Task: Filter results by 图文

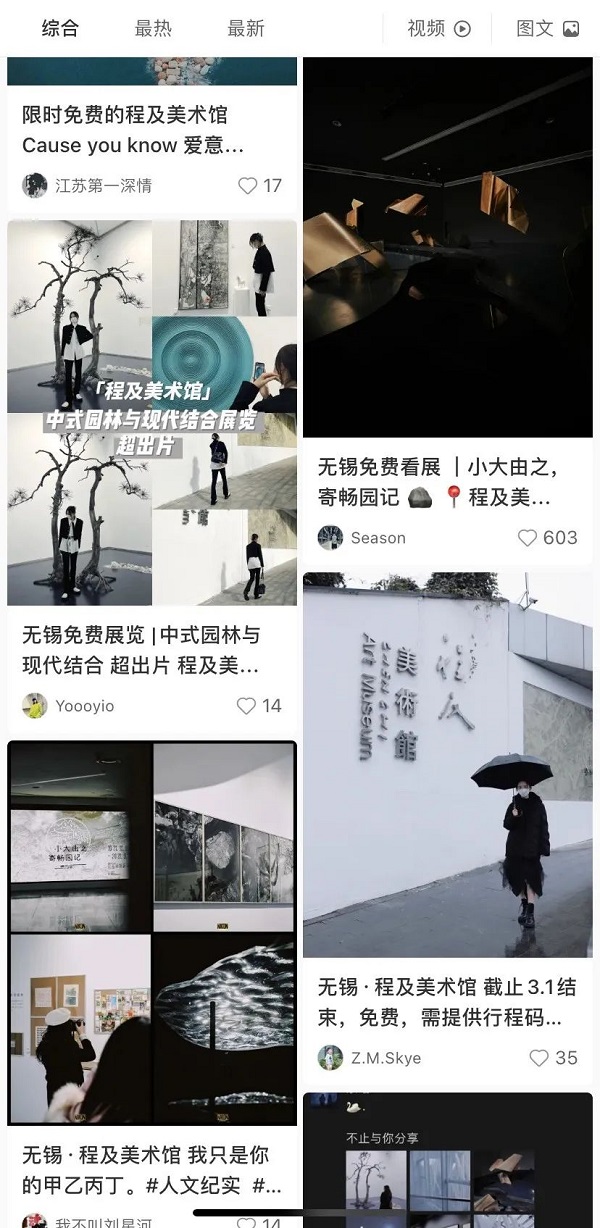Action: [547, 29]
